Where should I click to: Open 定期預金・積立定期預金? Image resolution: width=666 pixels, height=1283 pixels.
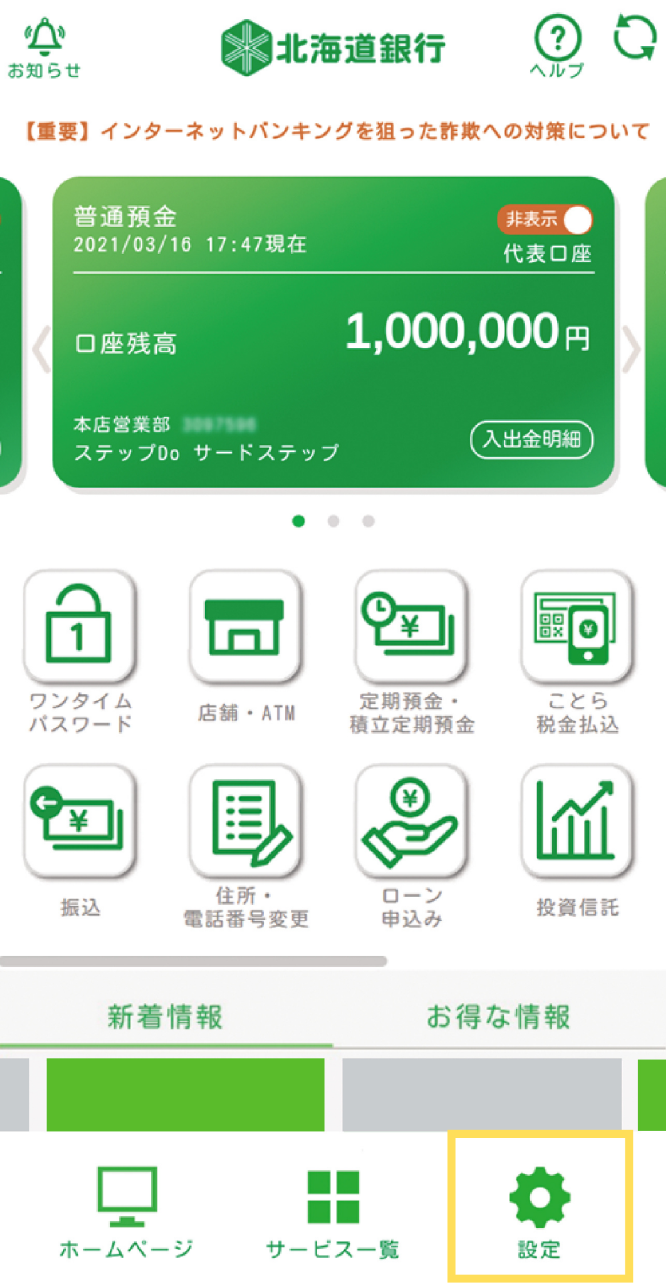point(411,651)
